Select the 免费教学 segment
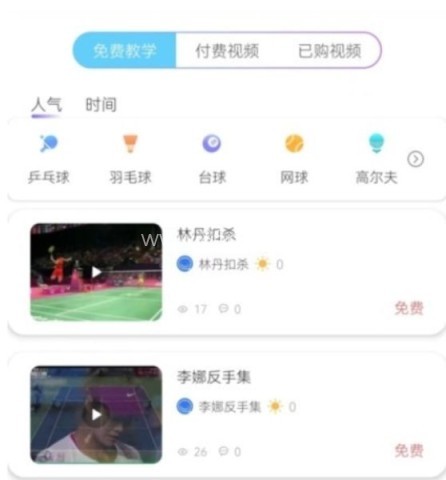This screenshot has height=480, width=446. coord(124,51)
